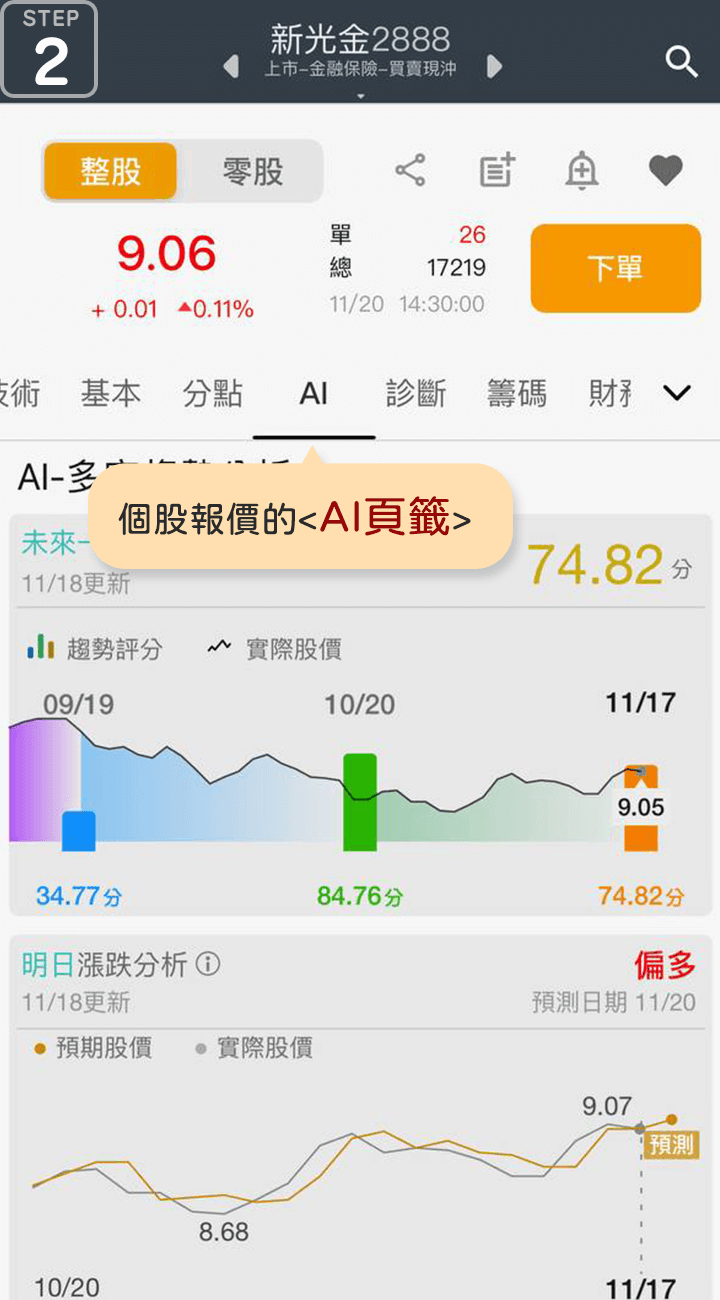
Task: Switch to the 診斷 tab
Action: coord(416,394)
